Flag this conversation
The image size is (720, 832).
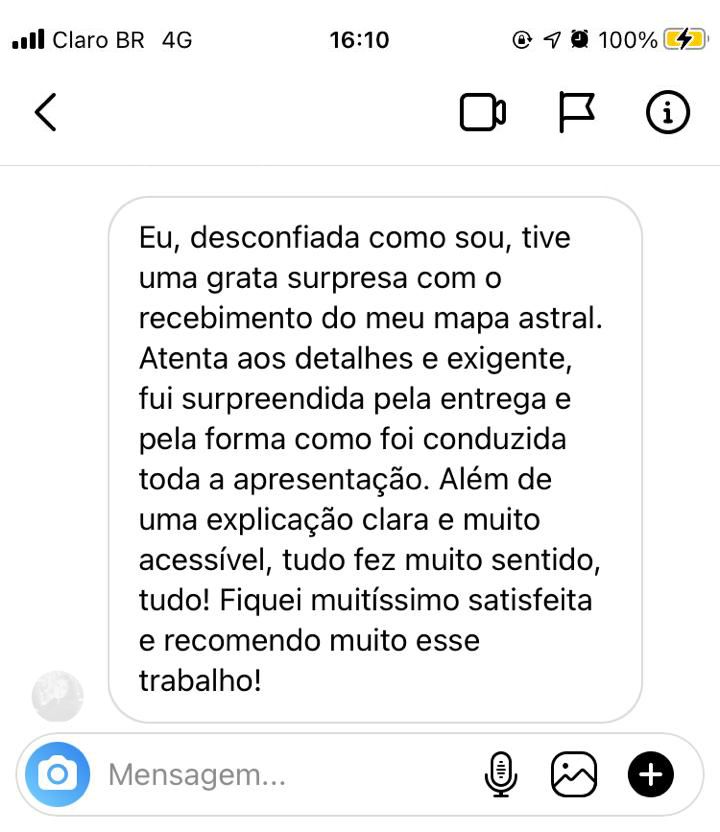coord(576,112)
